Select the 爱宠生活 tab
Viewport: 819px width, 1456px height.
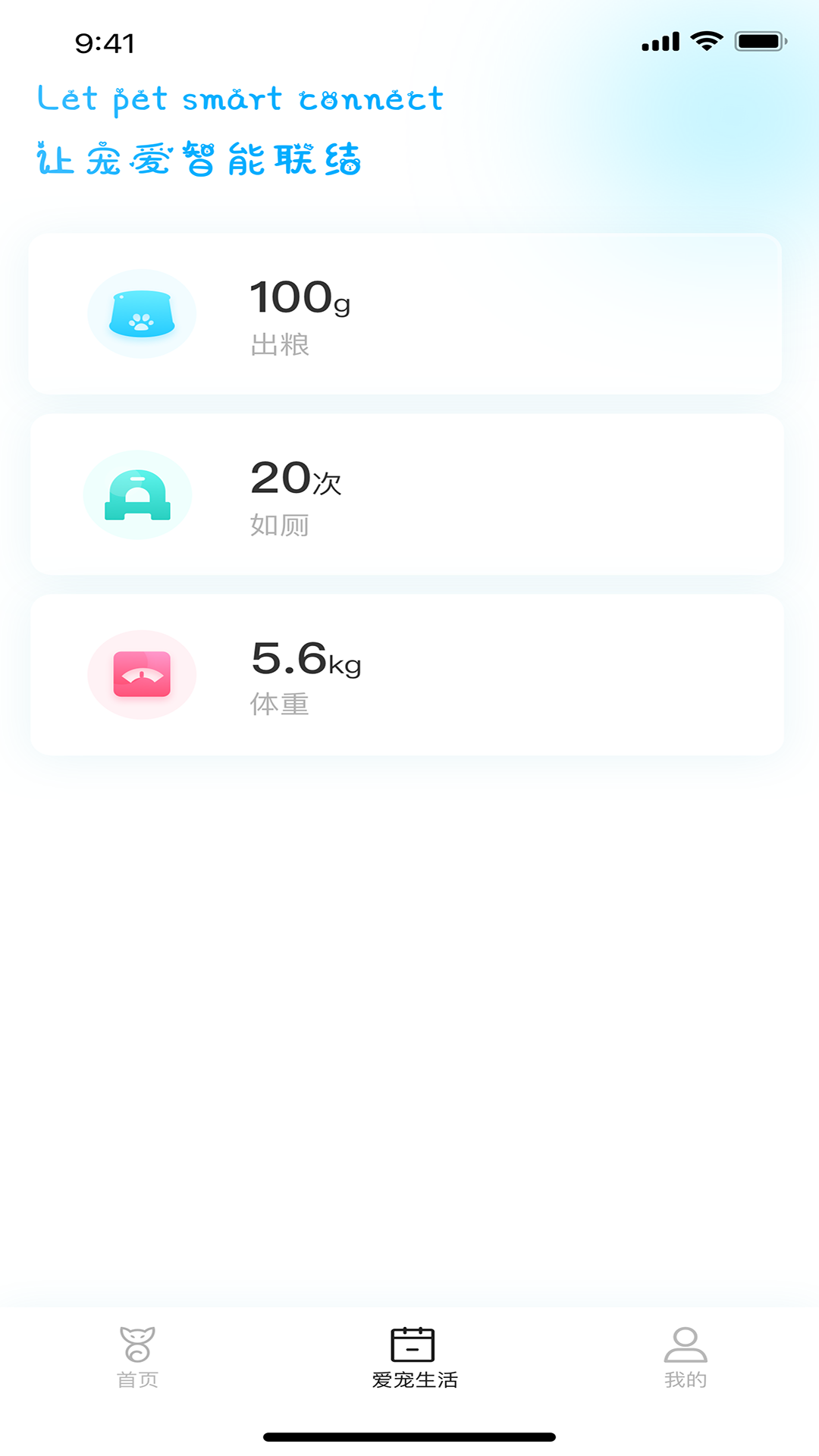click(x=413, y=1357)
